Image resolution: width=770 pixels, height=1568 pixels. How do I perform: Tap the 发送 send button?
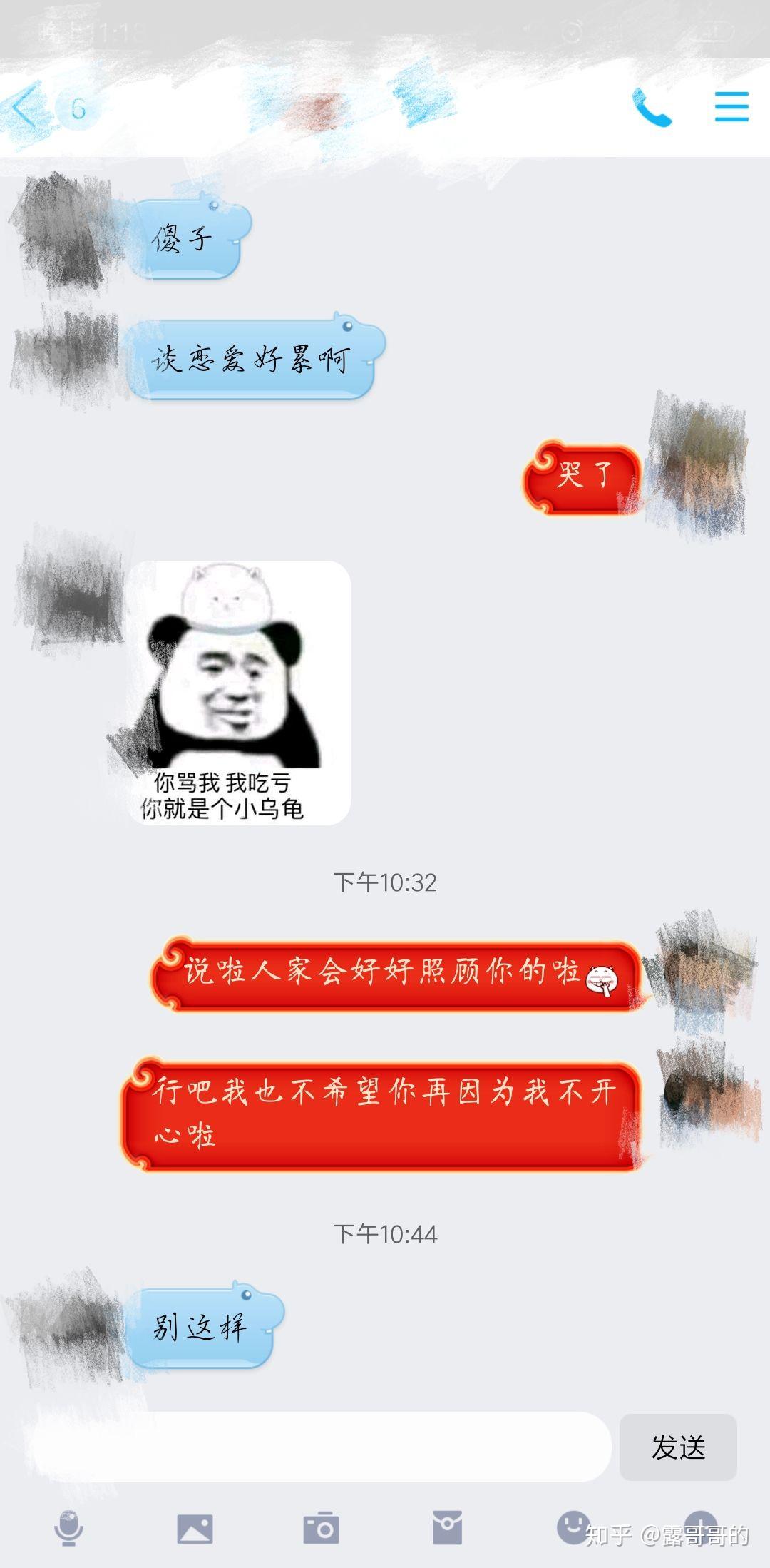(678, 1447)
